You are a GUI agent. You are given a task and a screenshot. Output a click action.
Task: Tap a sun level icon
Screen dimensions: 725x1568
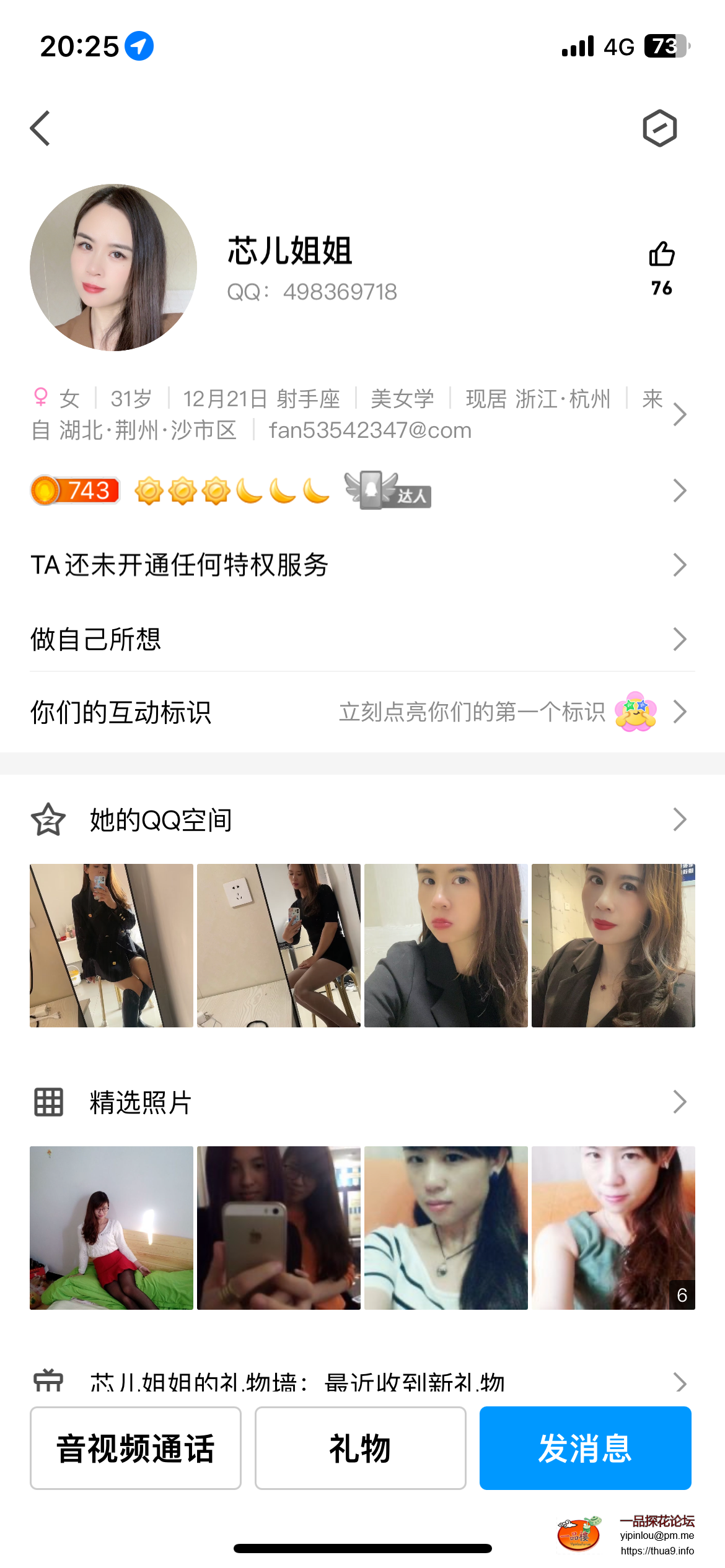coord(182,491)
